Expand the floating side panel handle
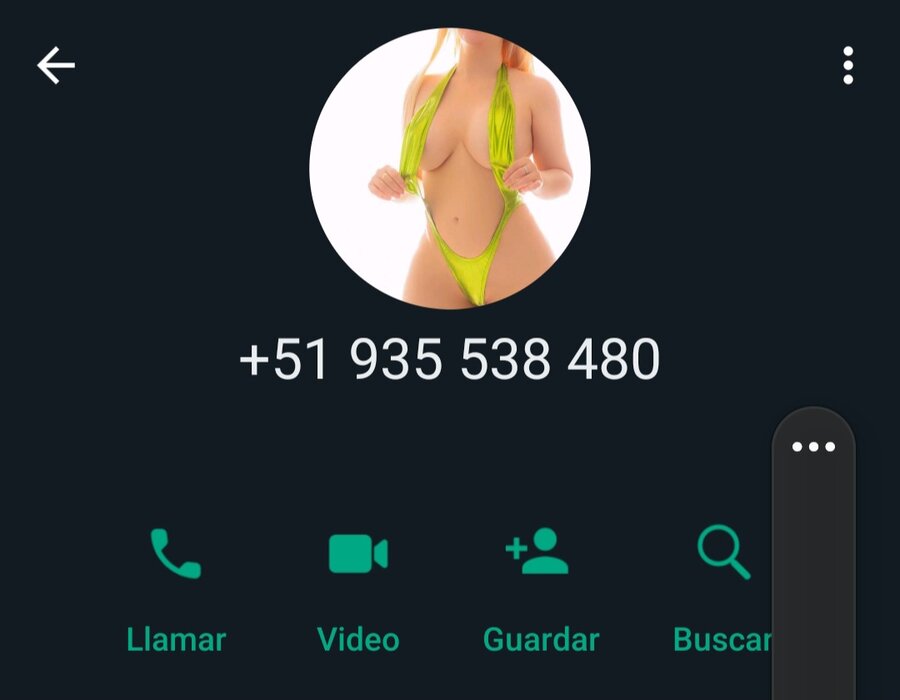Screen dimensions: 900x700 tap(813, 447)
